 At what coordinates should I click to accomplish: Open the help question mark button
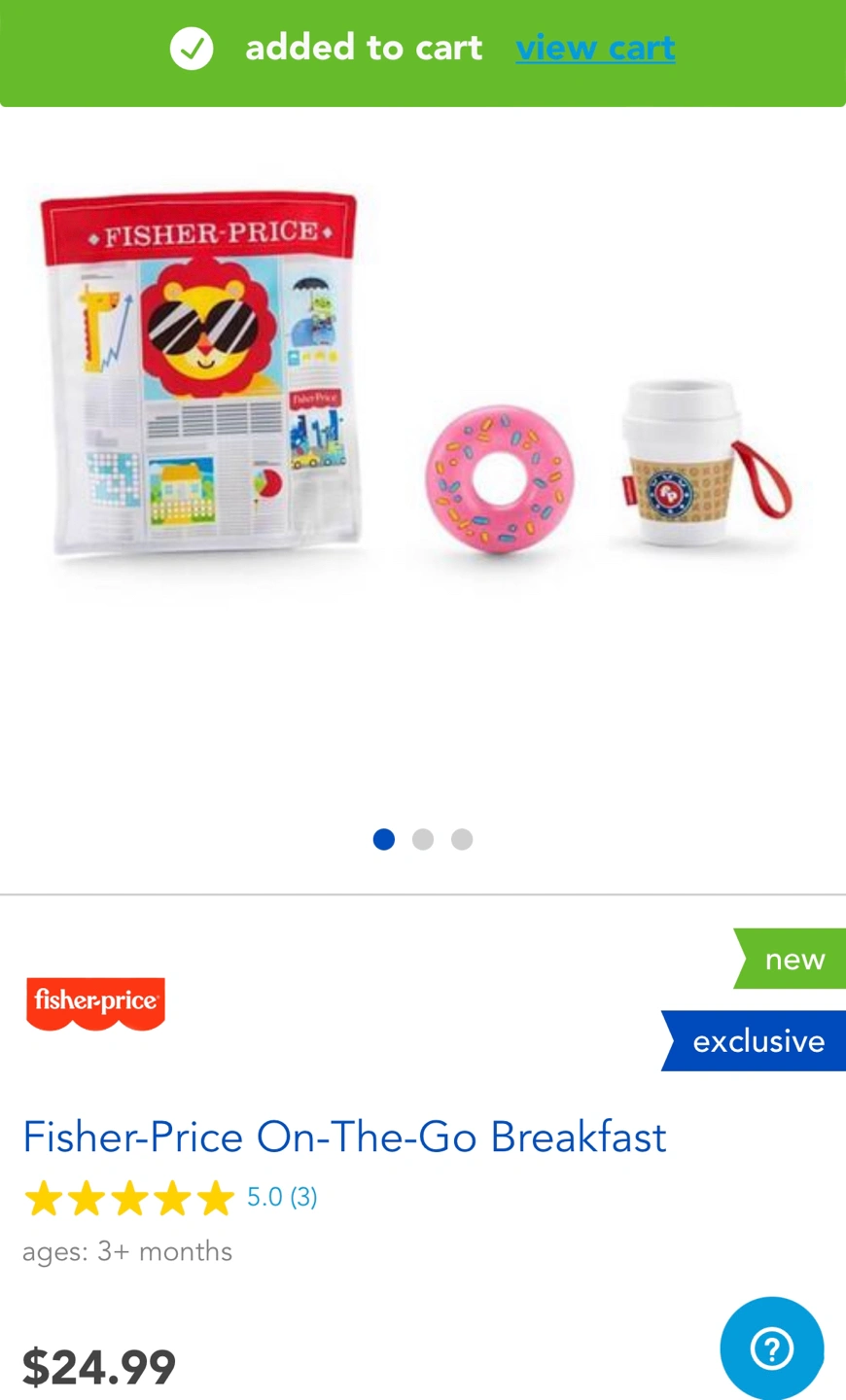[x=772, y=1348]
